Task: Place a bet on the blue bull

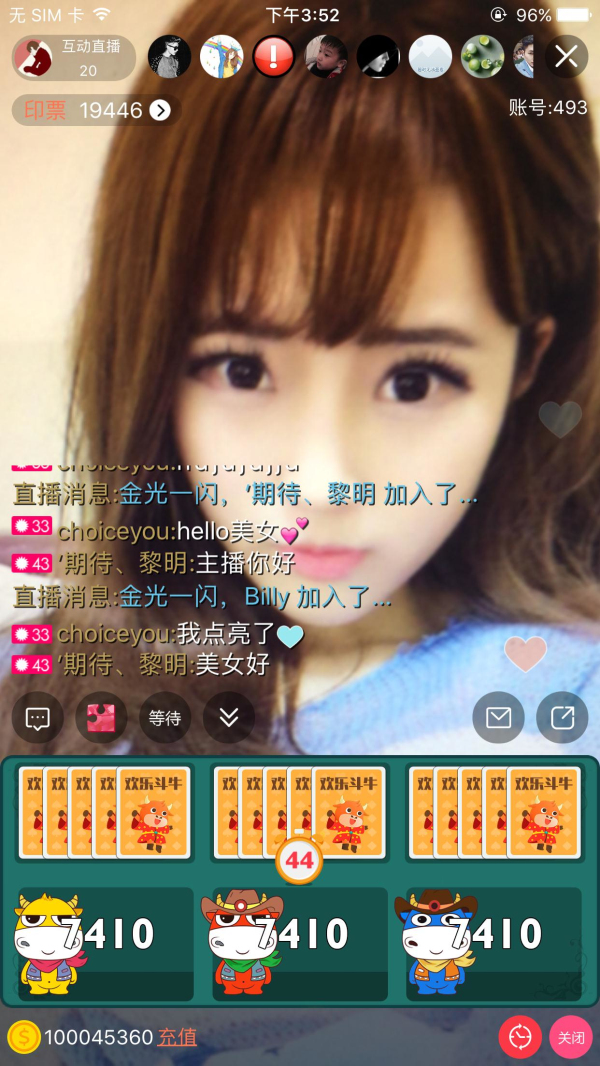Action: [493, 943]
